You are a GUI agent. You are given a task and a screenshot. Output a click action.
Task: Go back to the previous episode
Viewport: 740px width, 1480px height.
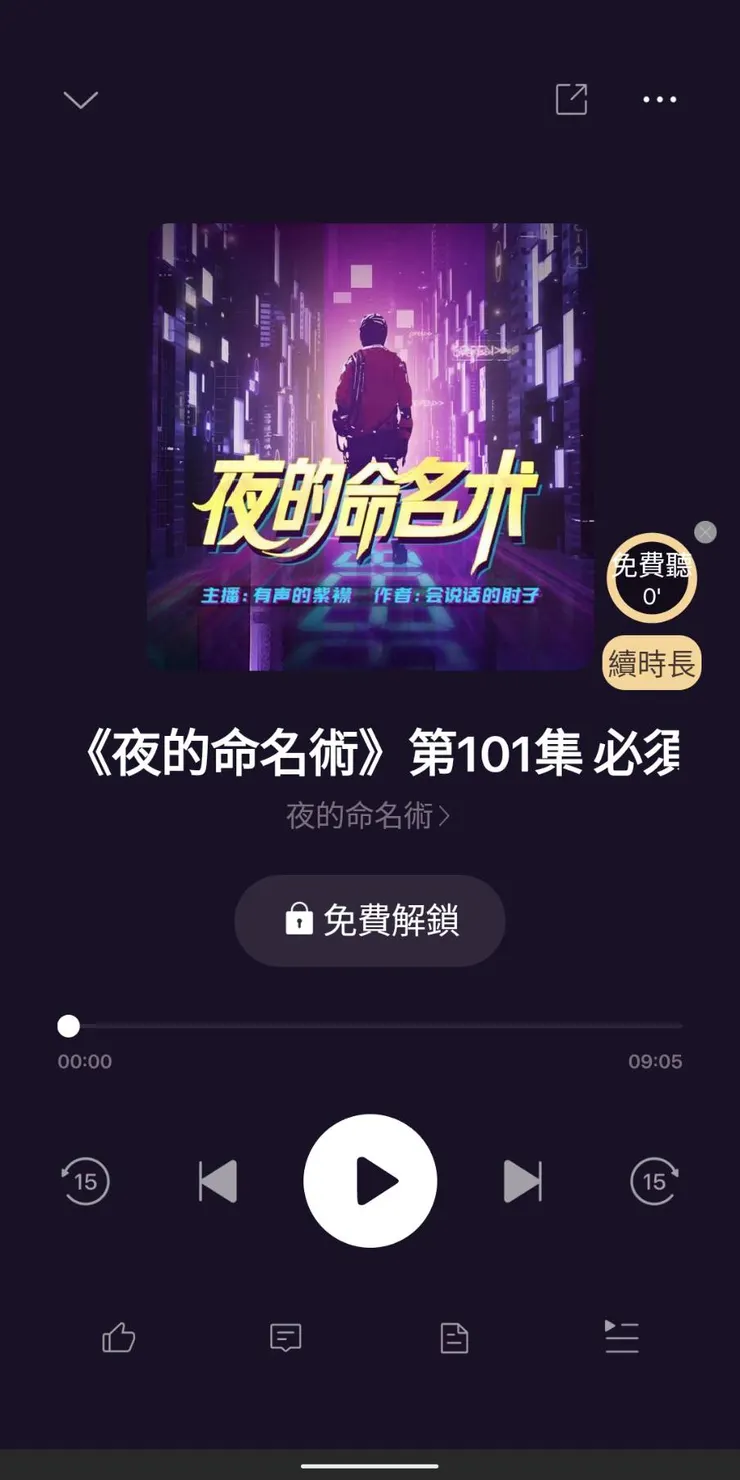tap(219, 1181)
